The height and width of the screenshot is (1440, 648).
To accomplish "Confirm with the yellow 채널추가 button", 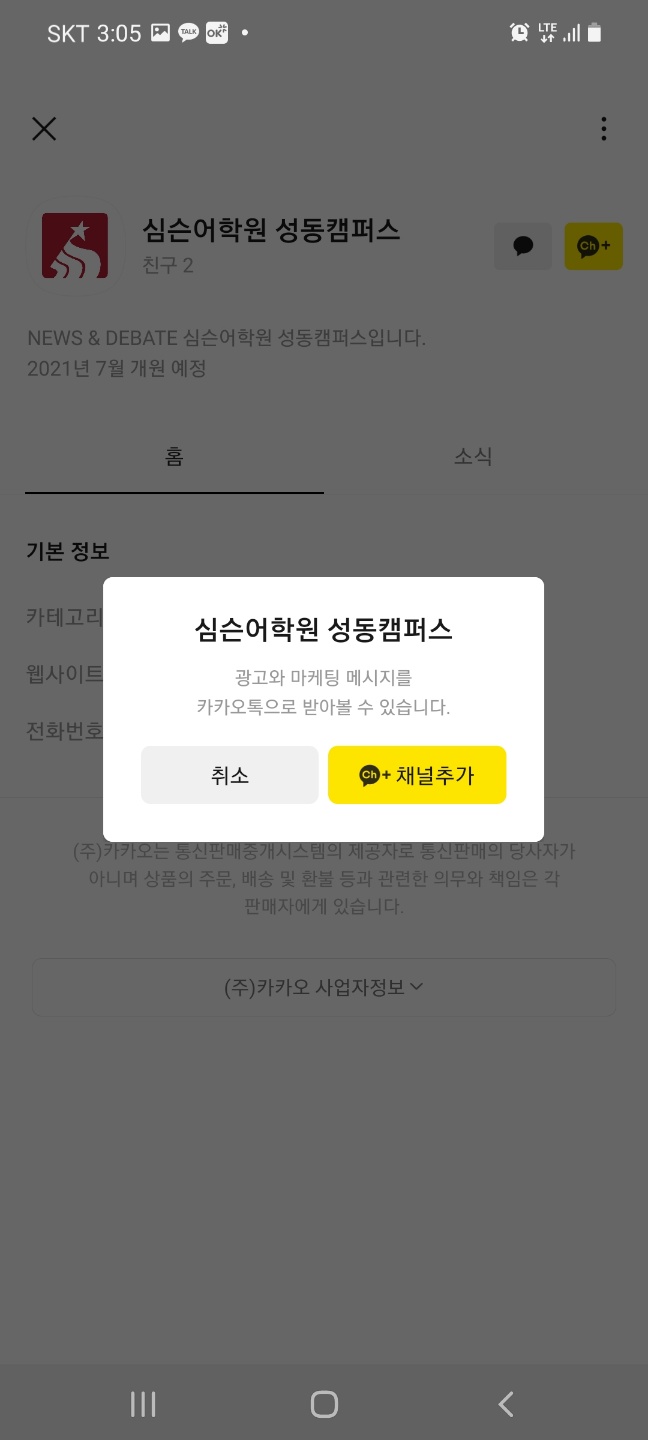I will tap(417, 775).
